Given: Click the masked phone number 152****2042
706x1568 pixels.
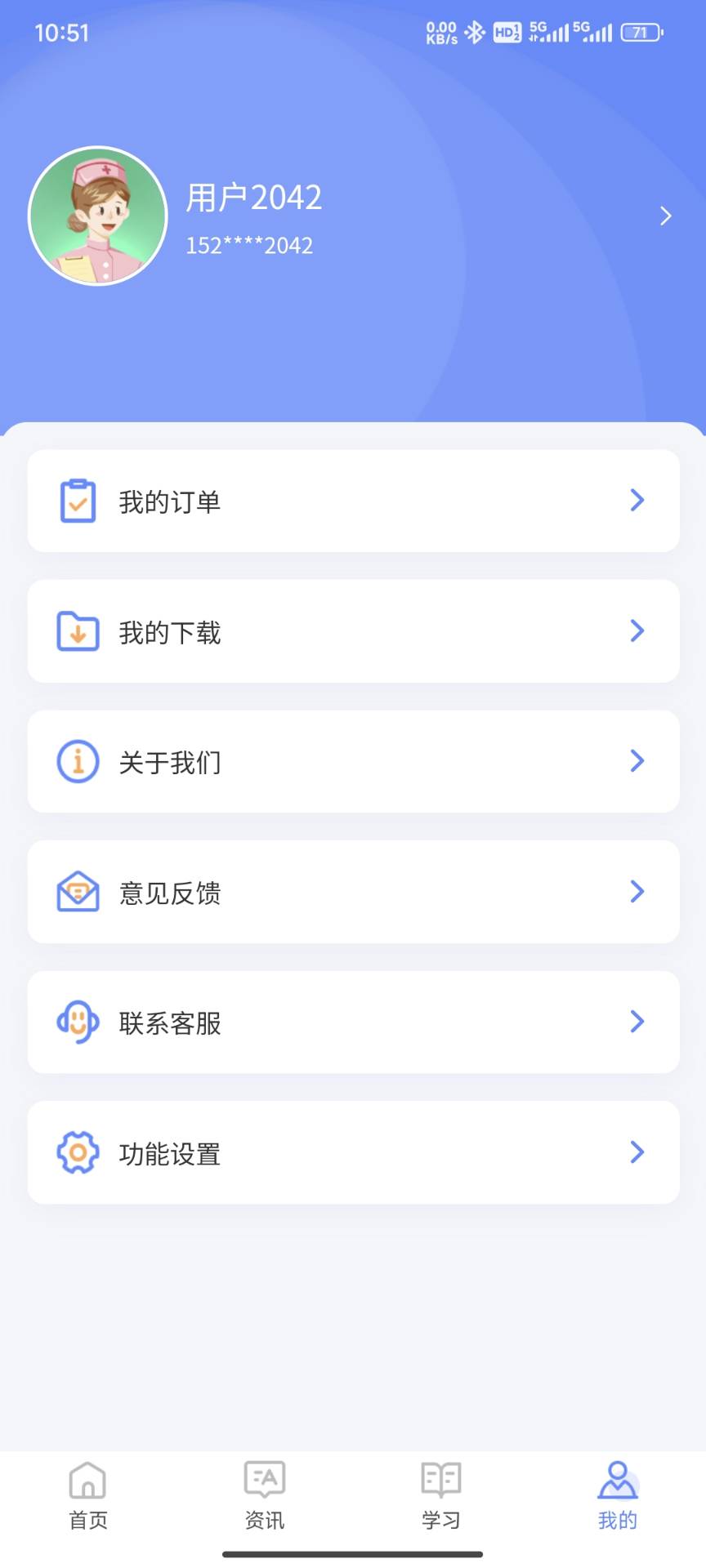Looking at the screenshot, I should click(x=248, y=245).
